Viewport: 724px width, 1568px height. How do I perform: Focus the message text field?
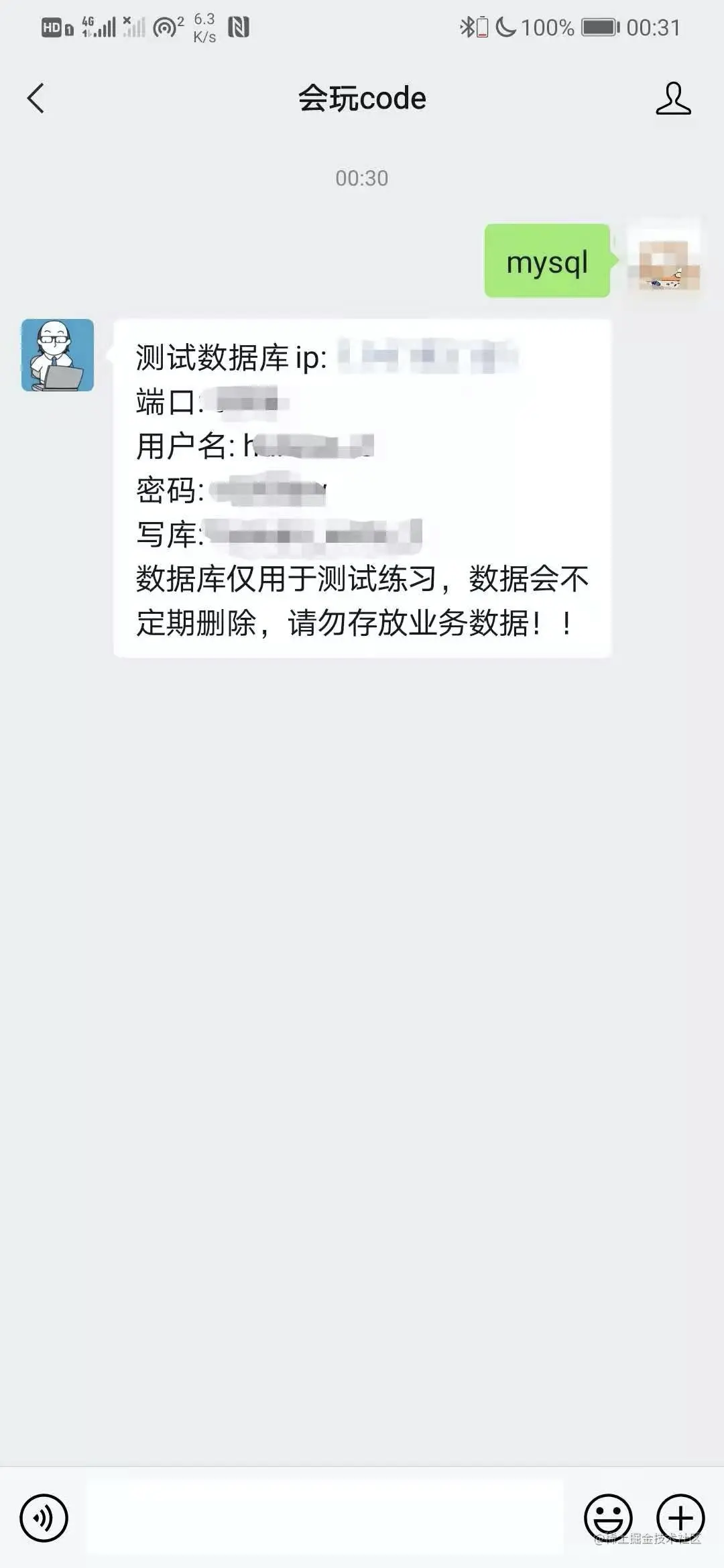tap(325, 1518)
